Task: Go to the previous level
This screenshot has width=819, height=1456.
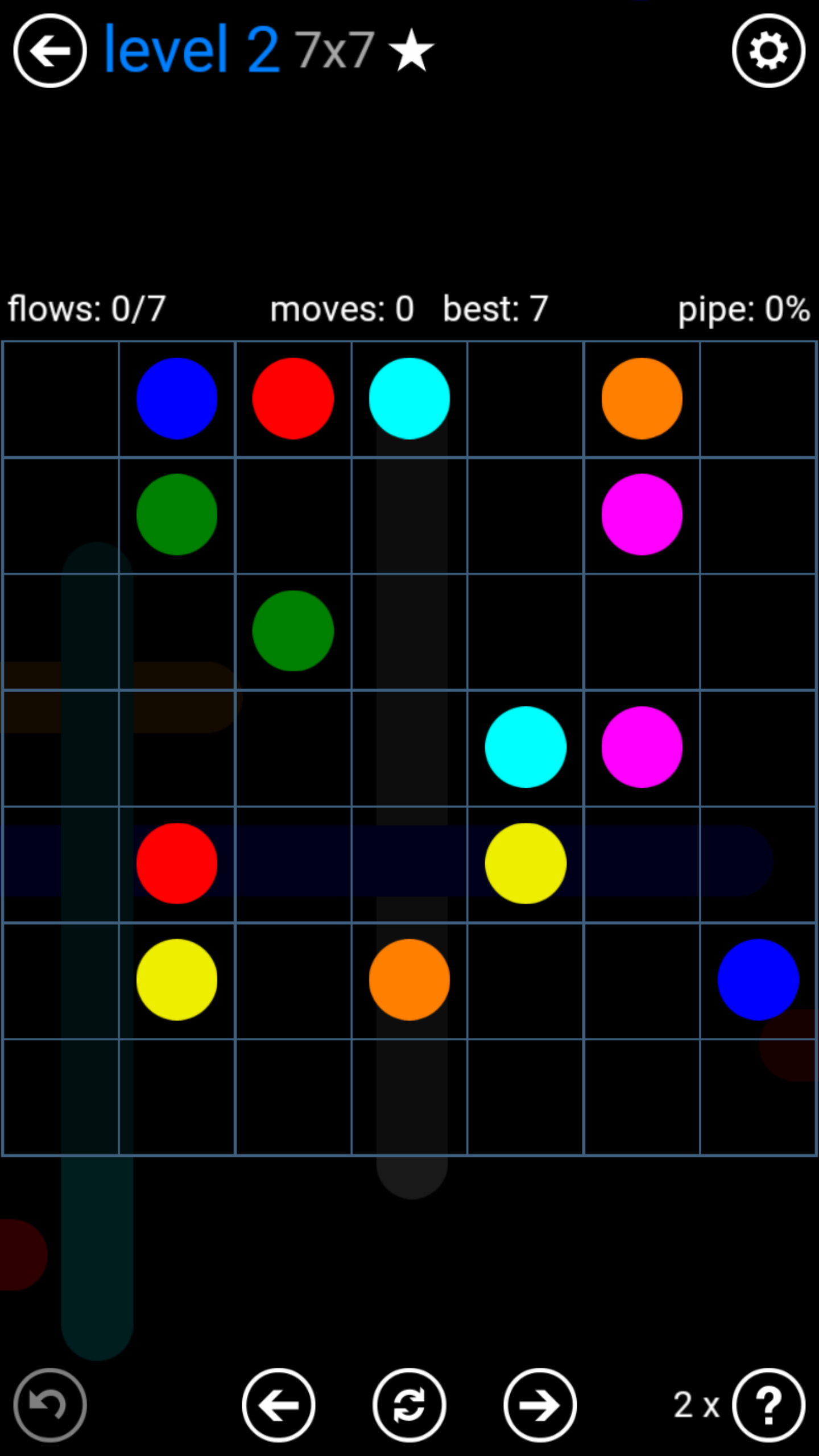Action: tap(279, 1405)
